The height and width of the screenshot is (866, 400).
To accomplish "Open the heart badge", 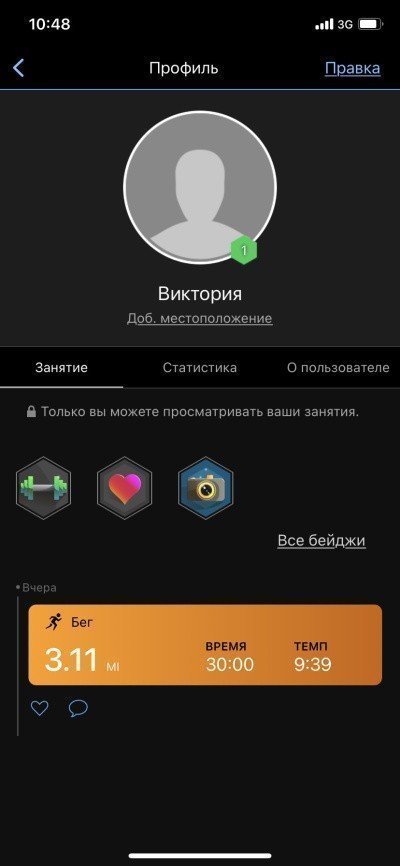I will click(125, 488).
